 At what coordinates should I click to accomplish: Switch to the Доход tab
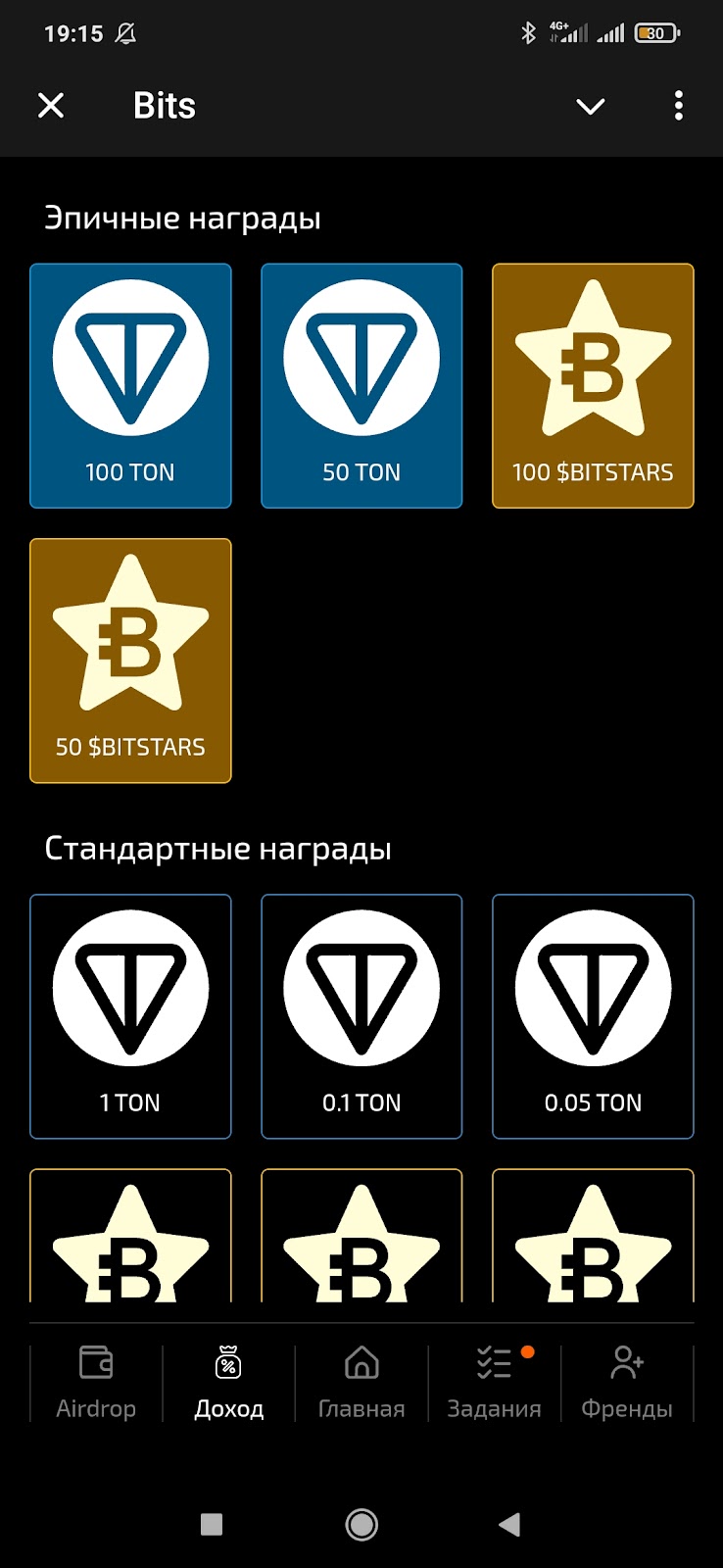pos(228,1383)
